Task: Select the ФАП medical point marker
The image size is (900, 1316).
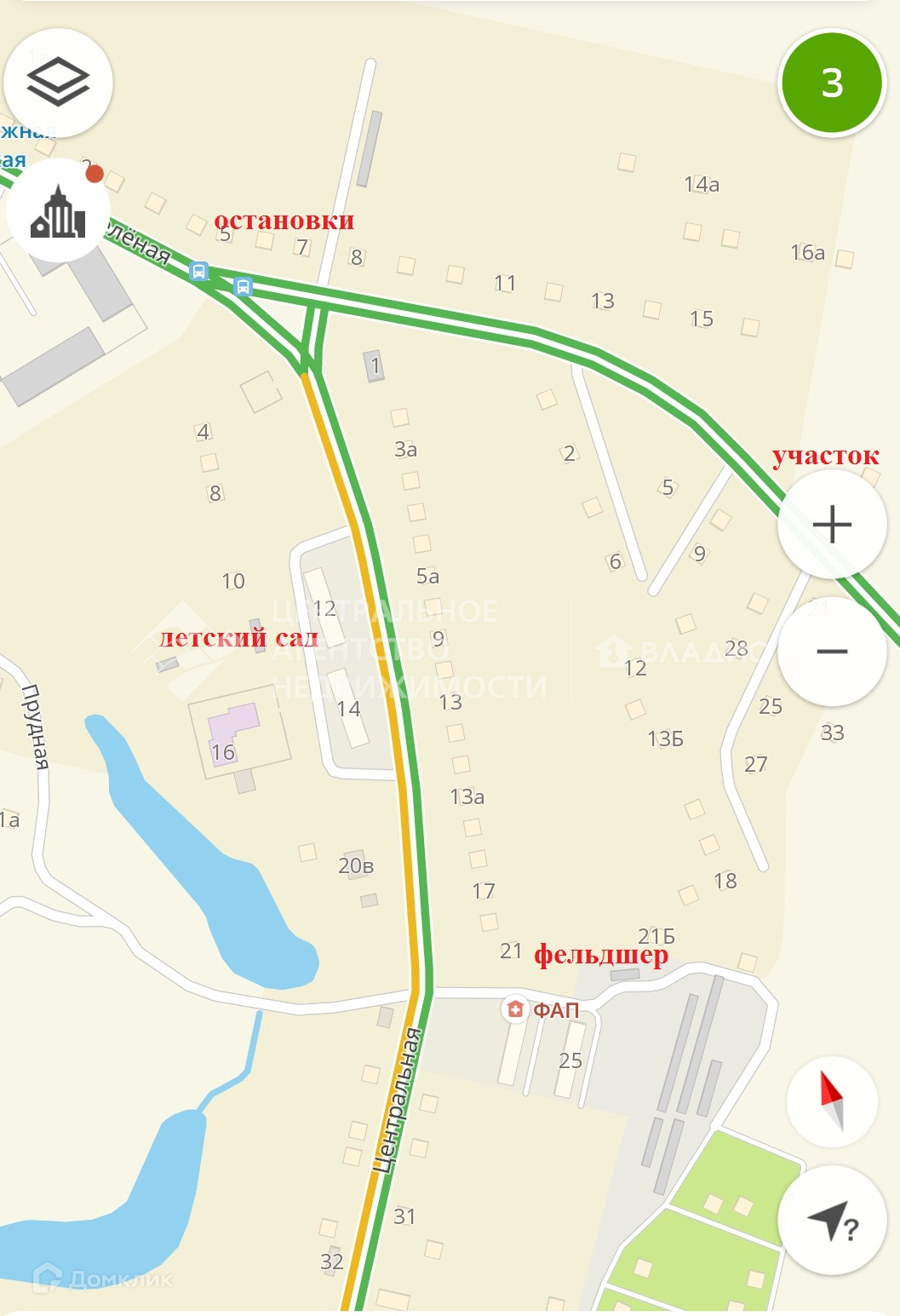Action: pos(515,1010)
